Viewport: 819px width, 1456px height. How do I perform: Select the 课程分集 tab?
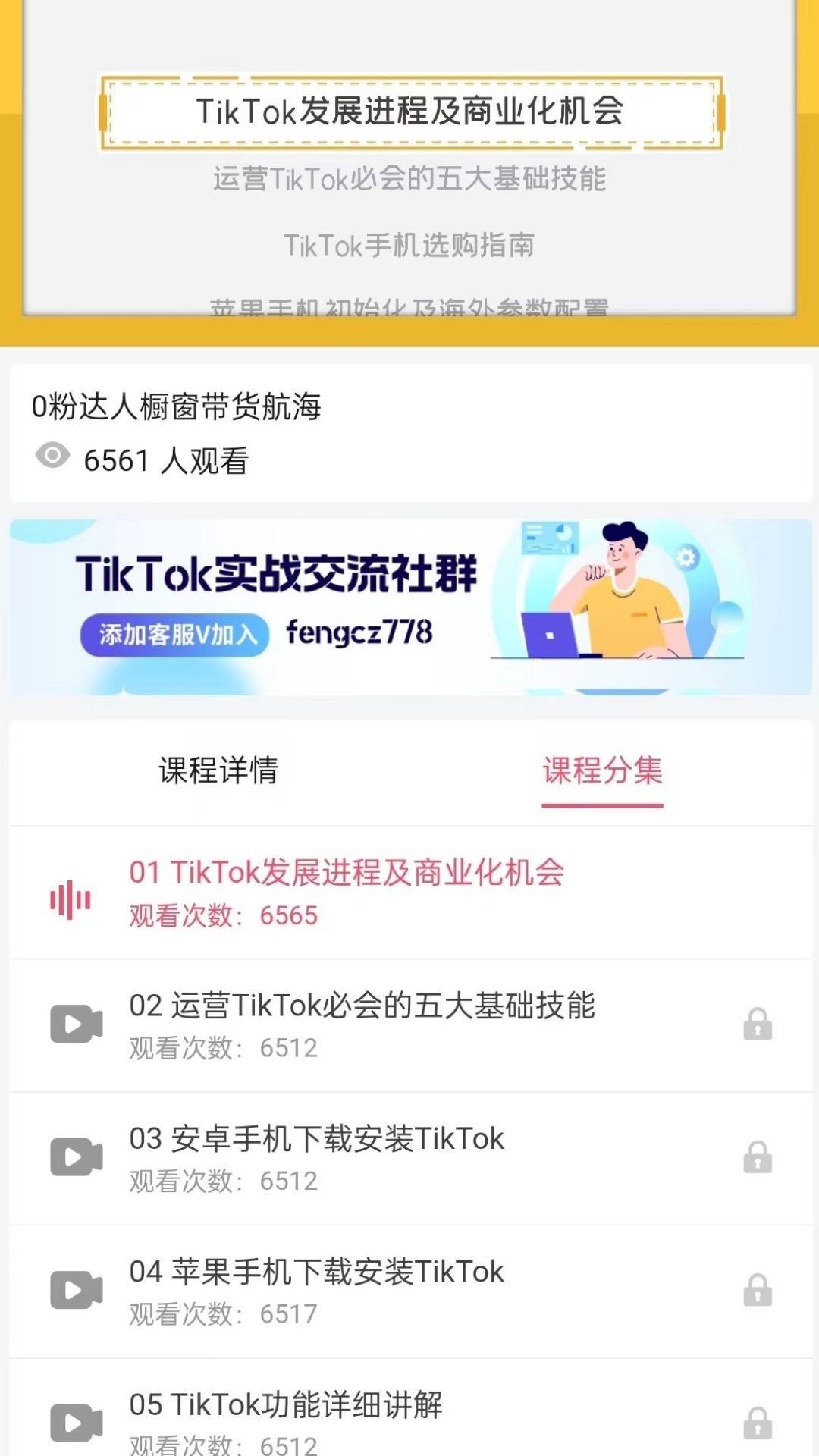pyautogui.click(x=602, y=770)
